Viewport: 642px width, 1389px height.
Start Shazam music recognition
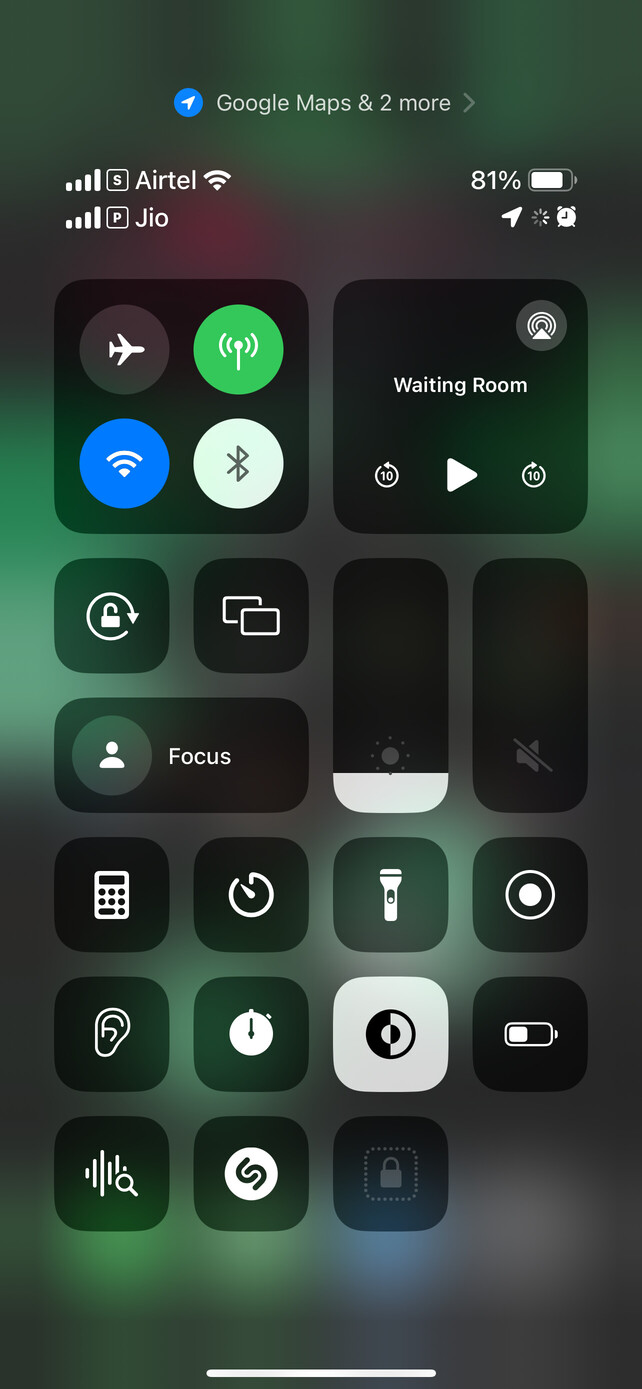(251, 1173)
